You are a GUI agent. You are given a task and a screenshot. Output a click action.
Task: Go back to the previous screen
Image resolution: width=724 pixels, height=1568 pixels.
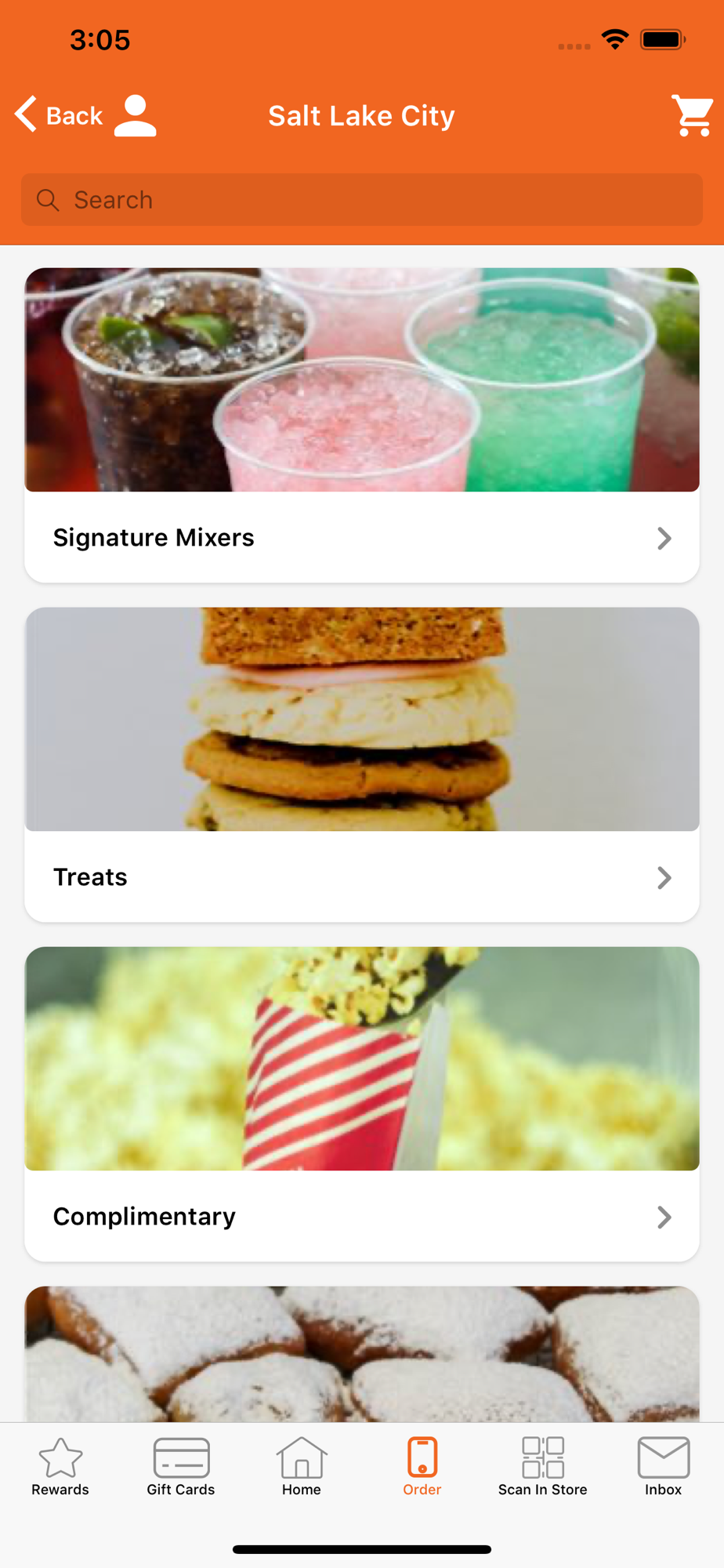59,115
